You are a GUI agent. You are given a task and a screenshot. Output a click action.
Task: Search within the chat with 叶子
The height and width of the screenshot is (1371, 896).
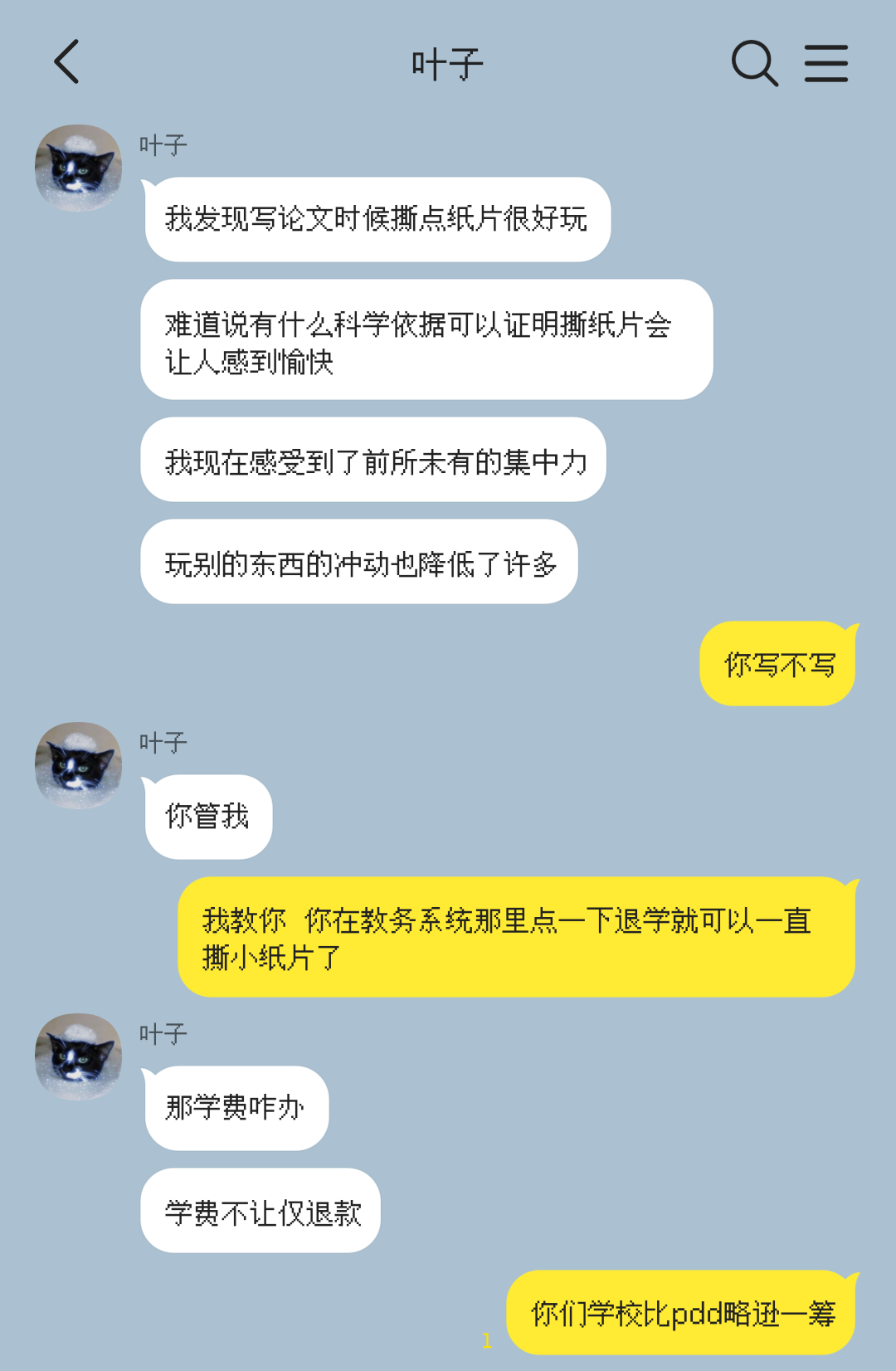(x=754, y=63)
